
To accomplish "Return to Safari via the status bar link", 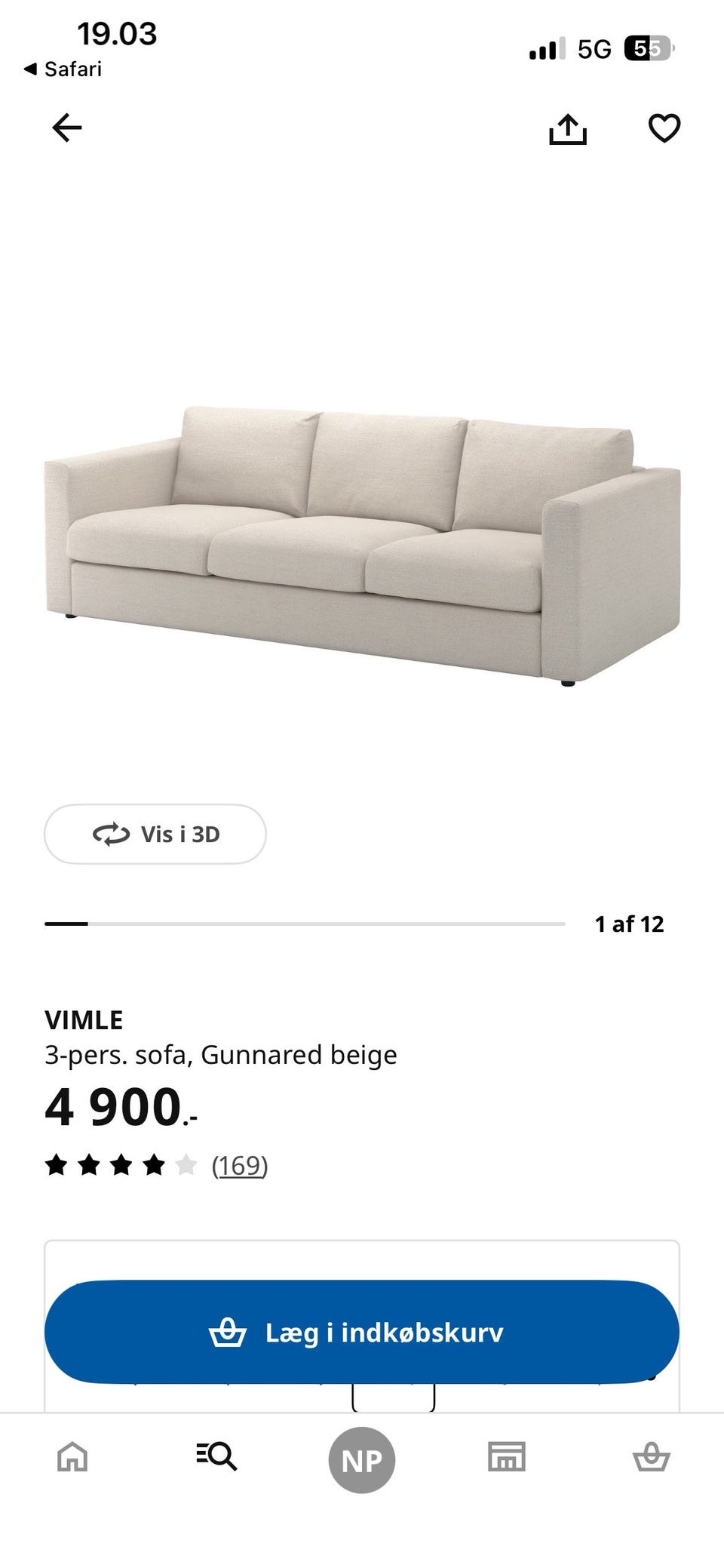I will point(64,69).
